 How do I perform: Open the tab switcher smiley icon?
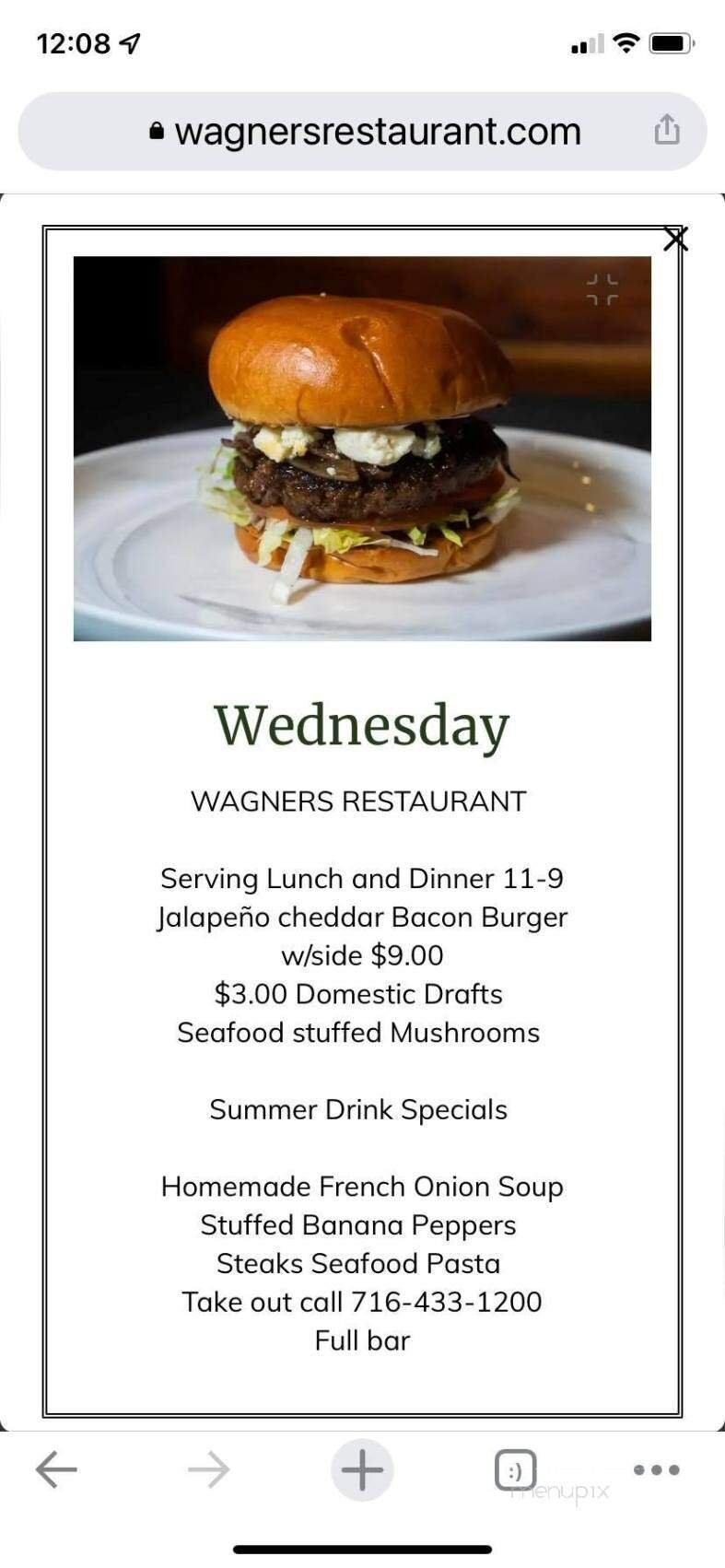tap(515, 1469)
